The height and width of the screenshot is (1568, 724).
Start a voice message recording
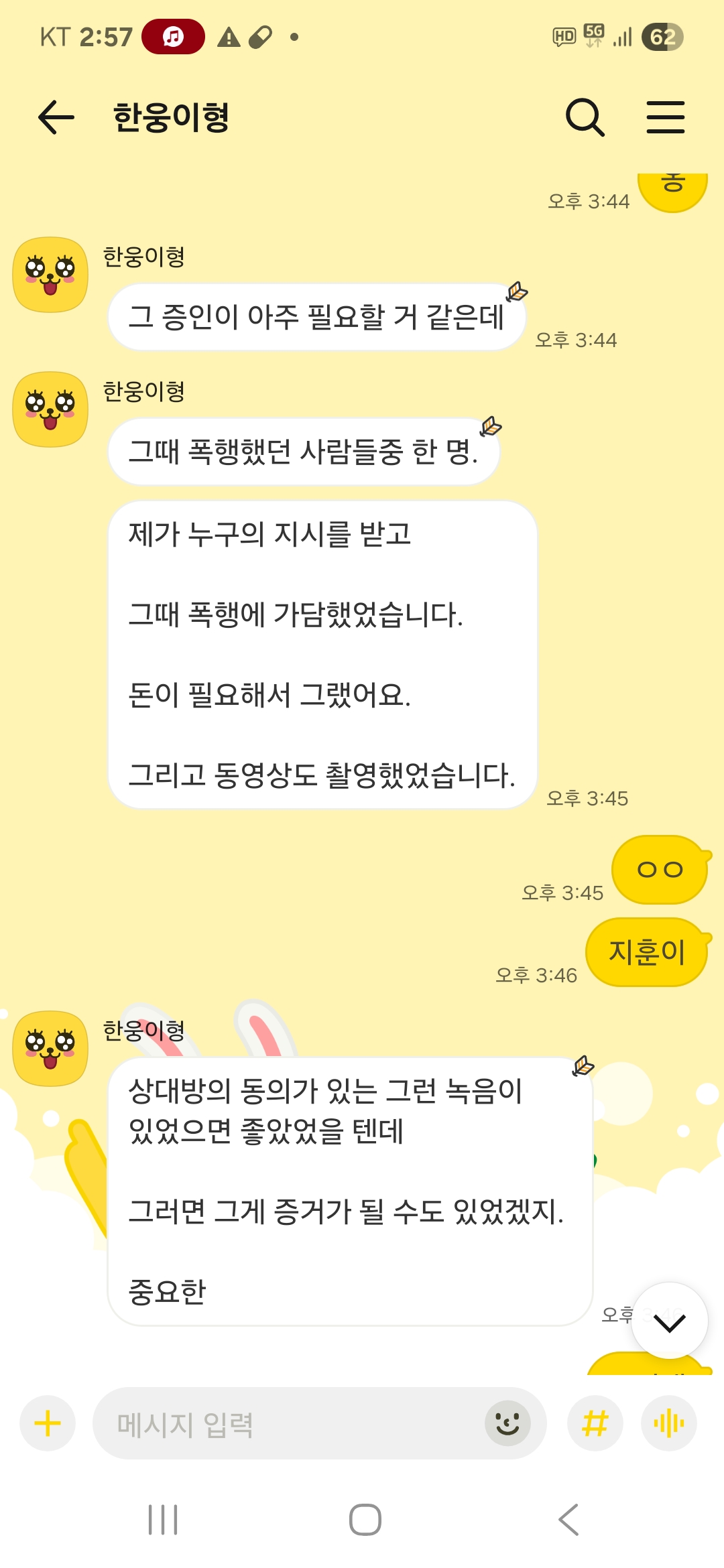click(668, 1423)
